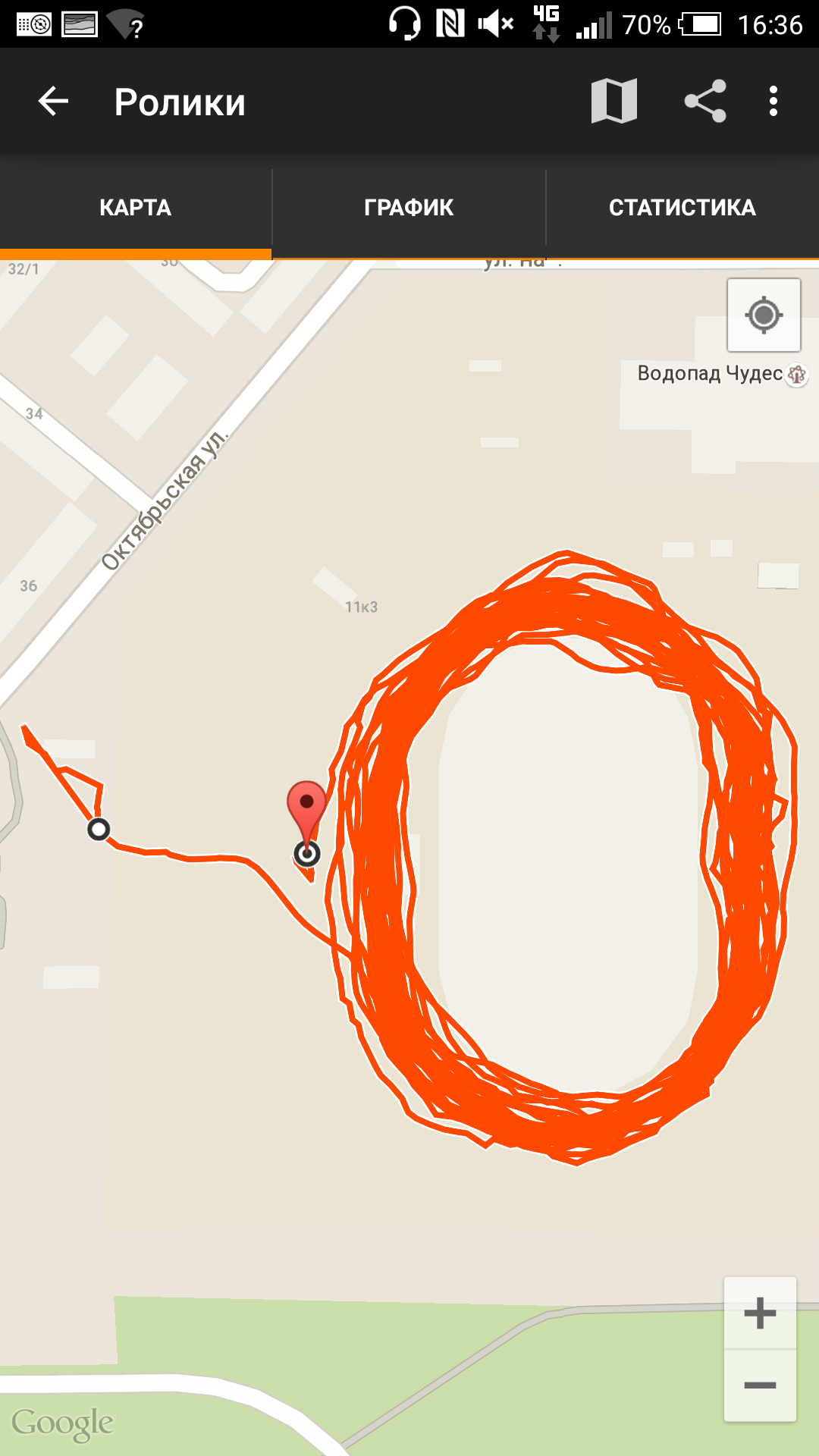Image resolution: width=819 pixels, height=1456 pixels.
Task: Select the КАРТА tab
Action: point(135,207)
